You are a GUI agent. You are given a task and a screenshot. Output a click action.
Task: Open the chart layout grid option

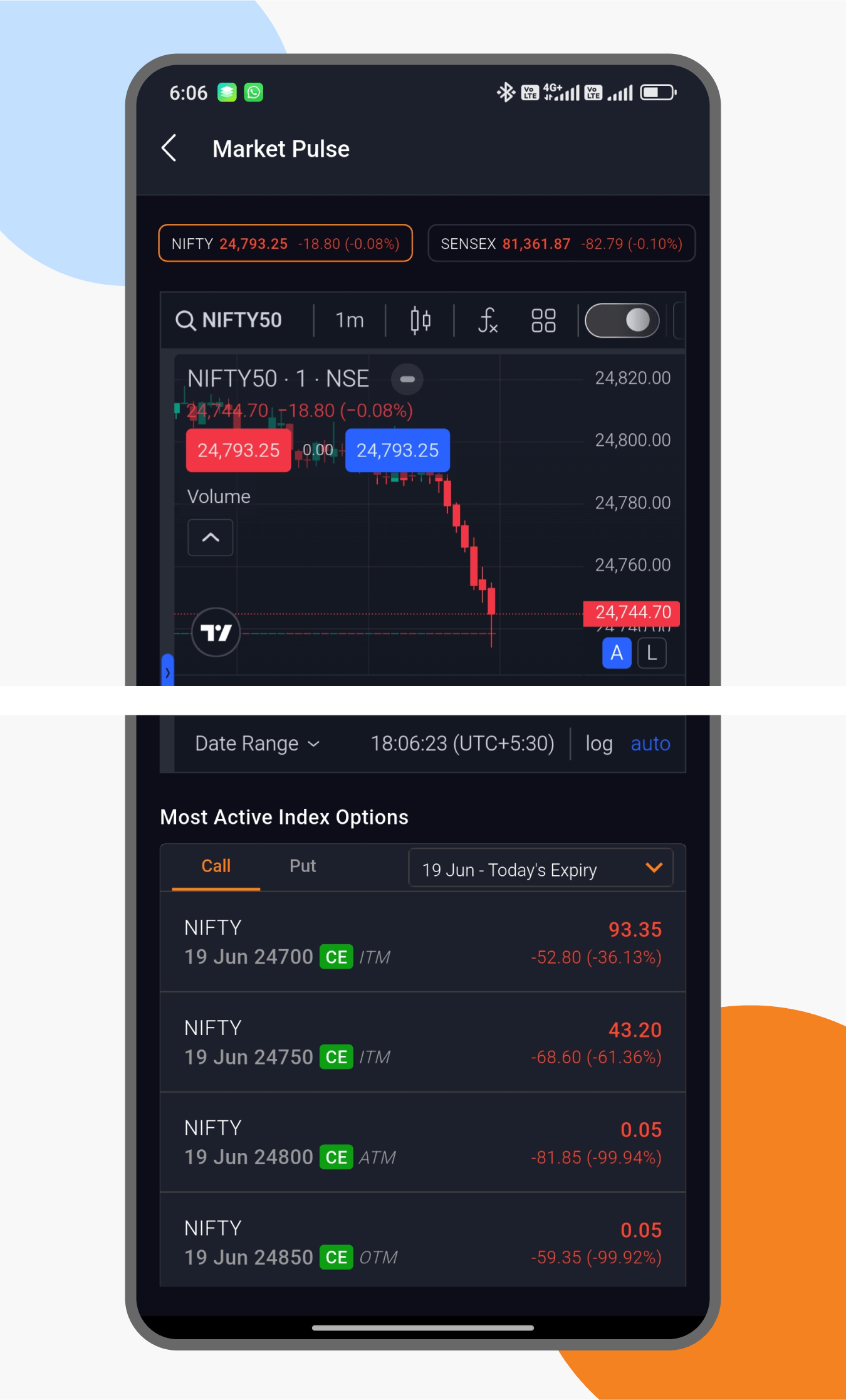point(543,320)
